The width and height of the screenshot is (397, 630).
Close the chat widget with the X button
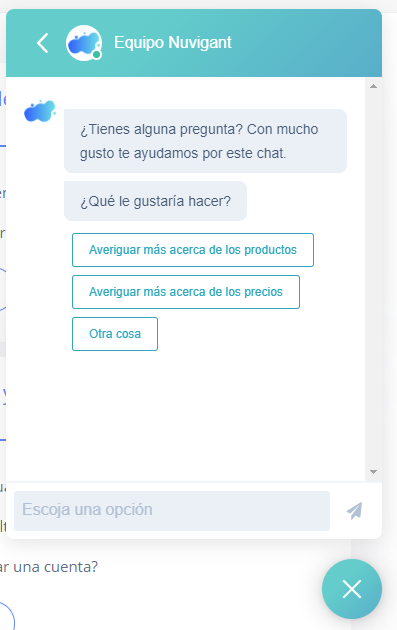click(x=352, y=589)
